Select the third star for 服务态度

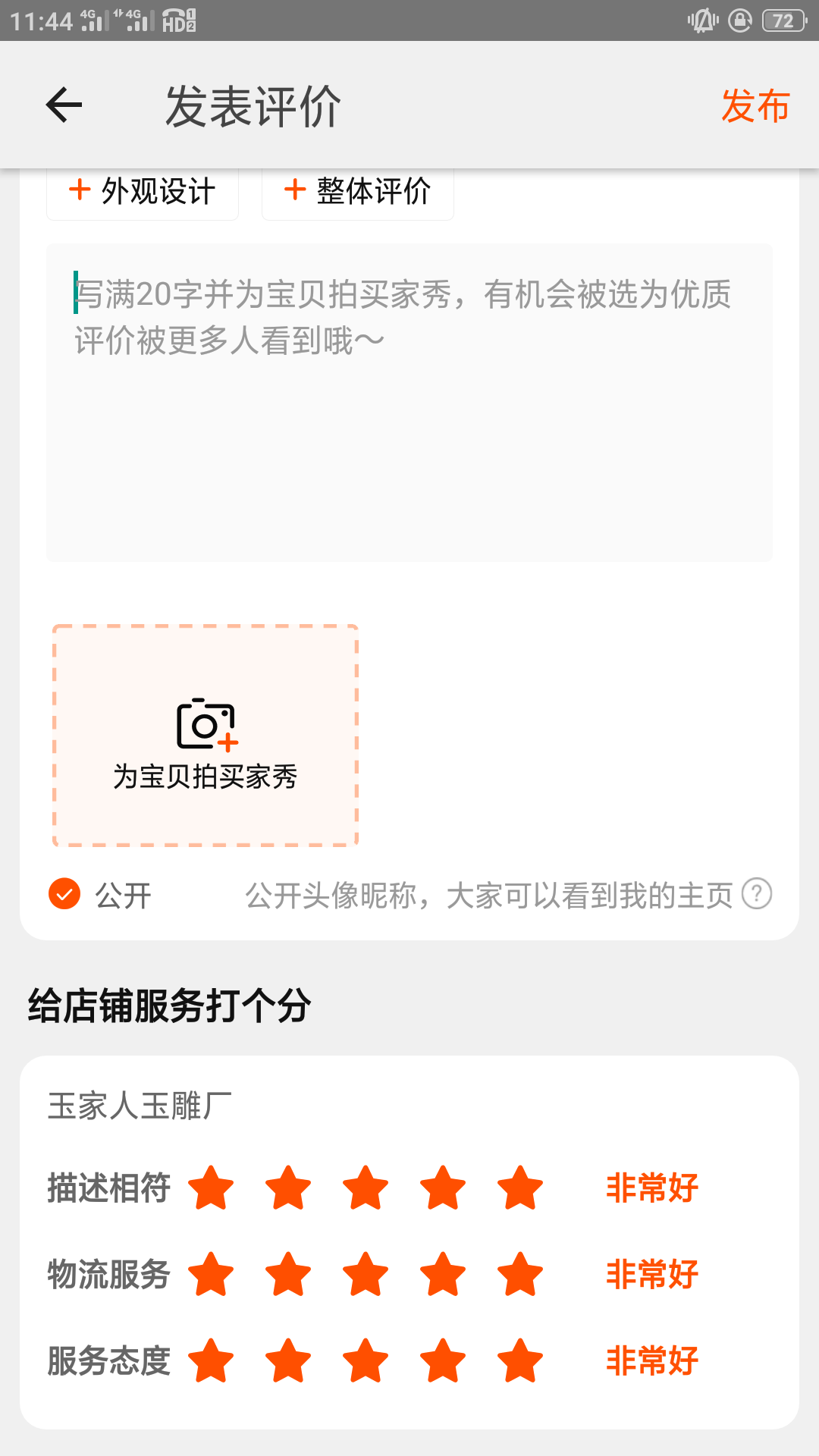pos(366,1360)
